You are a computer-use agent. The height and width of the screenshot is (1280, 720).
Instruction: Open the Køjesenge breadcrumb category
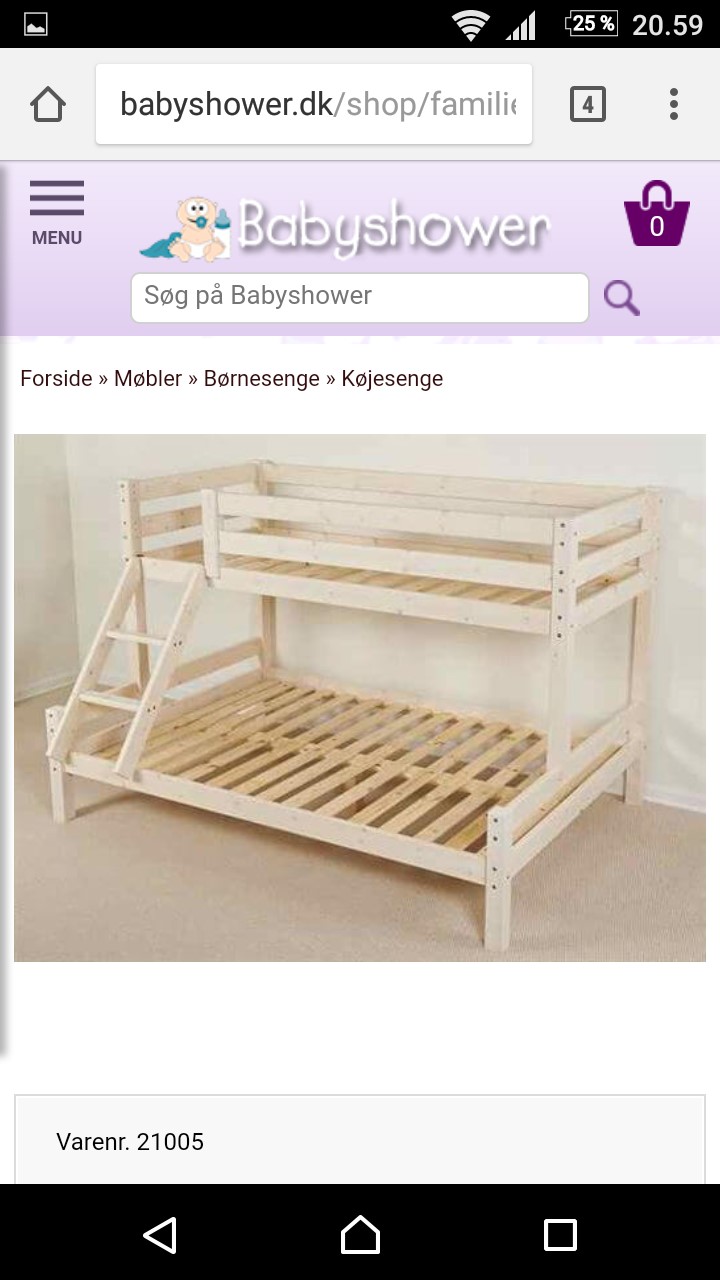click(392, 379)
